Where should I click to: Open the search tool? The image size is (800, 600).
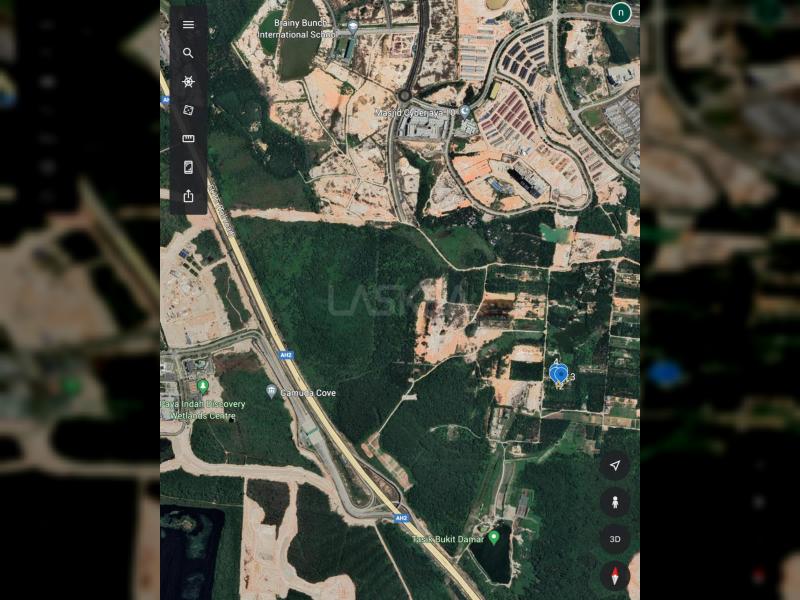[188, 54]
